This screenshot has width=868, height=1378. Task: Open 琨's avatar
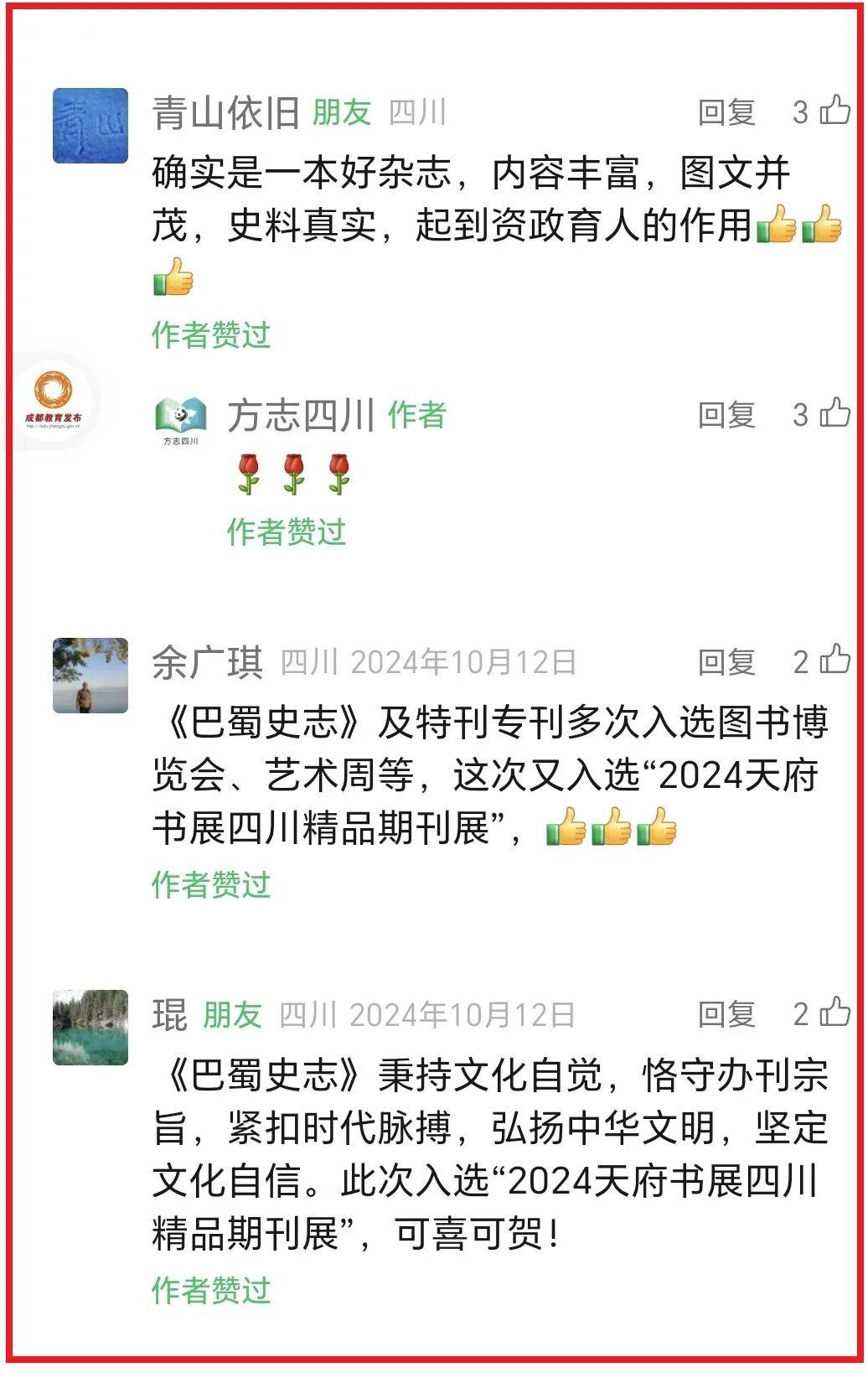point(90,1028)
